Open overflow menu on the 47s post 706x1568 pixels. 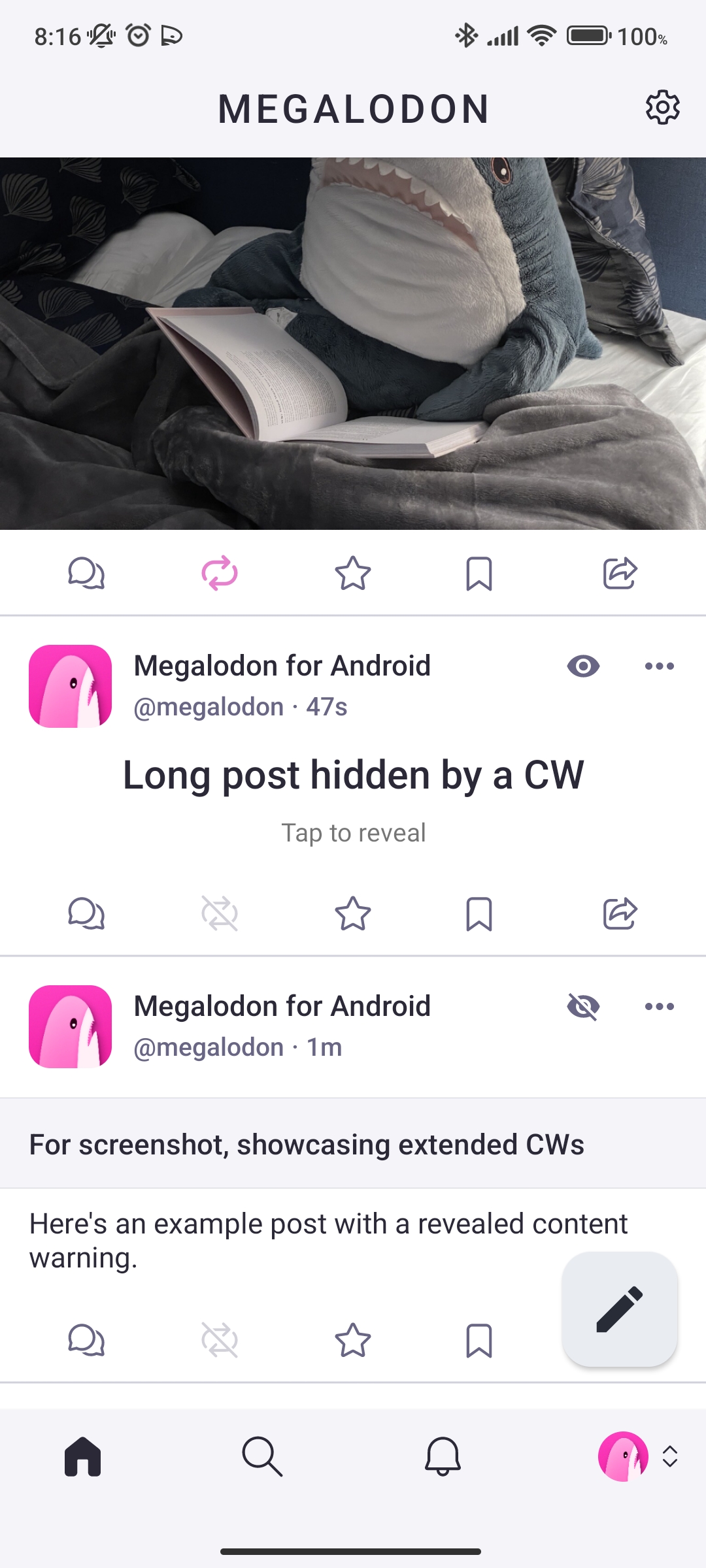pyautogui.click(x=659, y=666)
